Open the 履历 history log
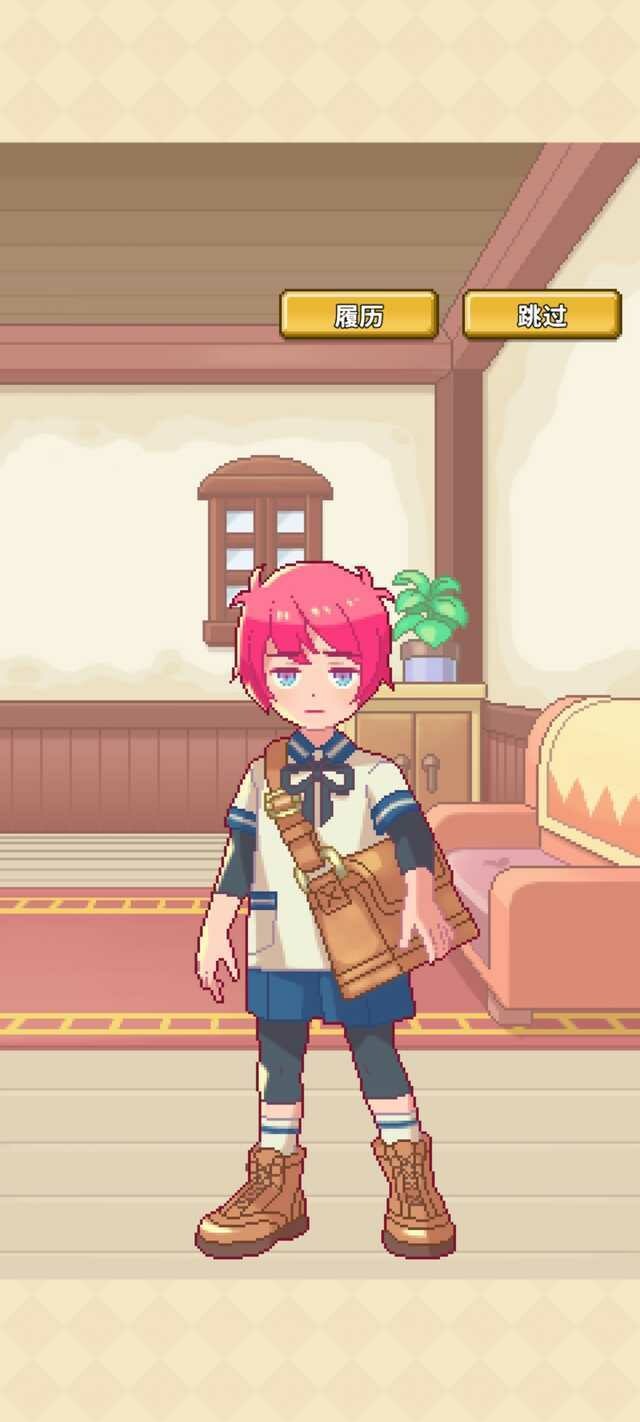Image resolution: width=640 pixels, height=1422 pixels. click(358, 315)
